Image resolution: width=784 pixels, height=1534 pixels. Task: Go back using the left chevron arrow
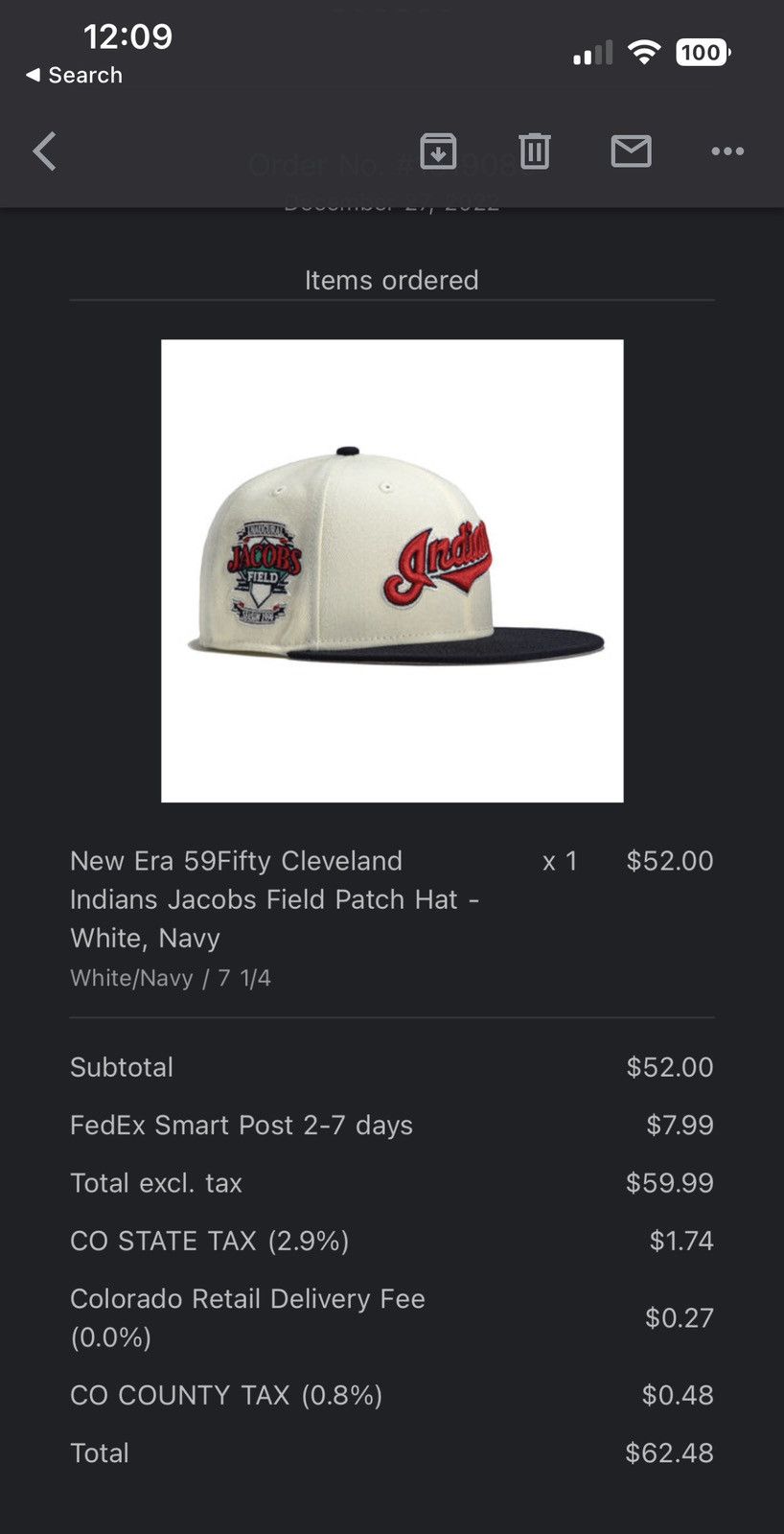tap(43, 151)
